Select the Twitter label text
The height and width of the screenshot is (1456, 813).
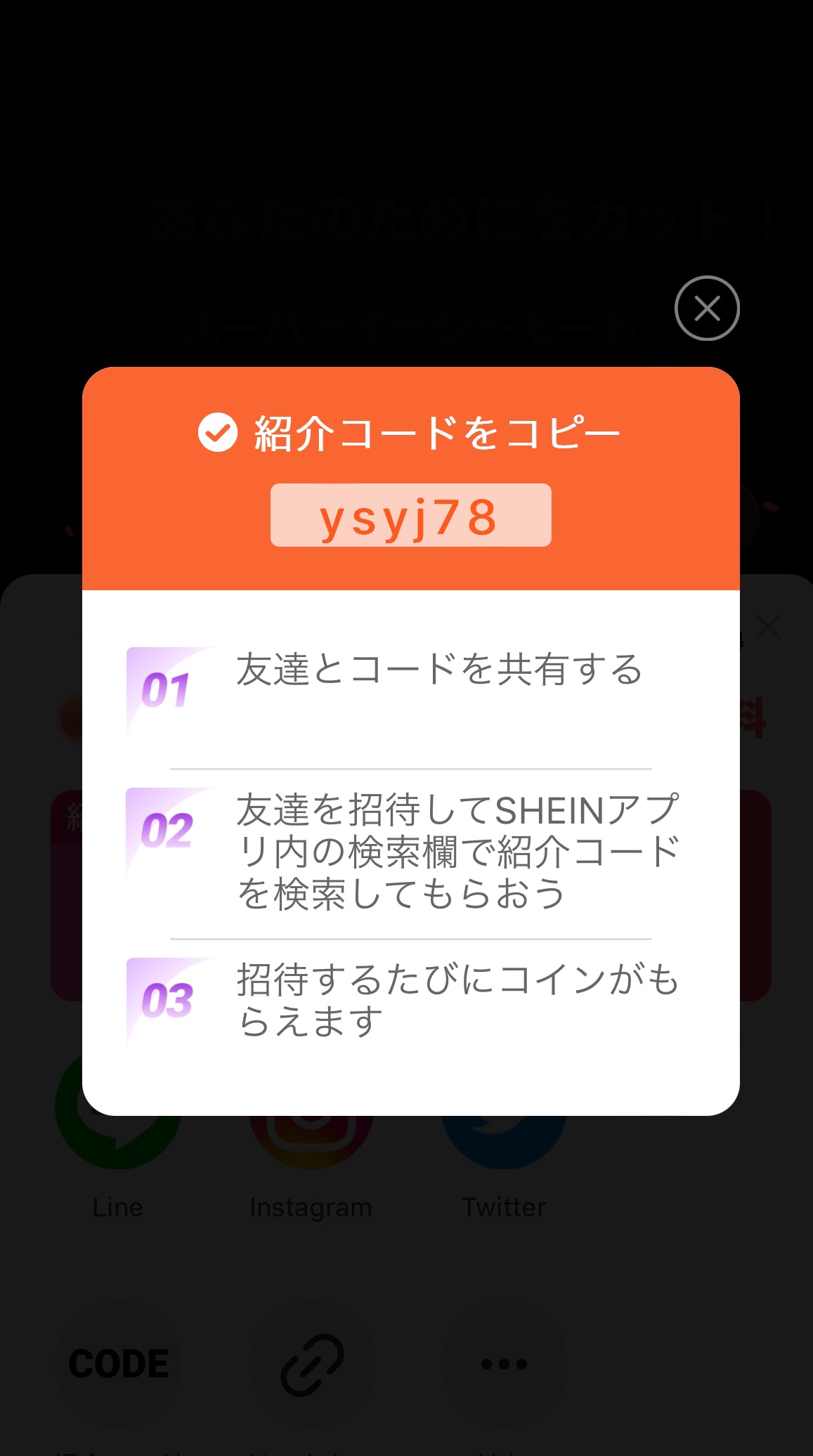[503, 1207]
